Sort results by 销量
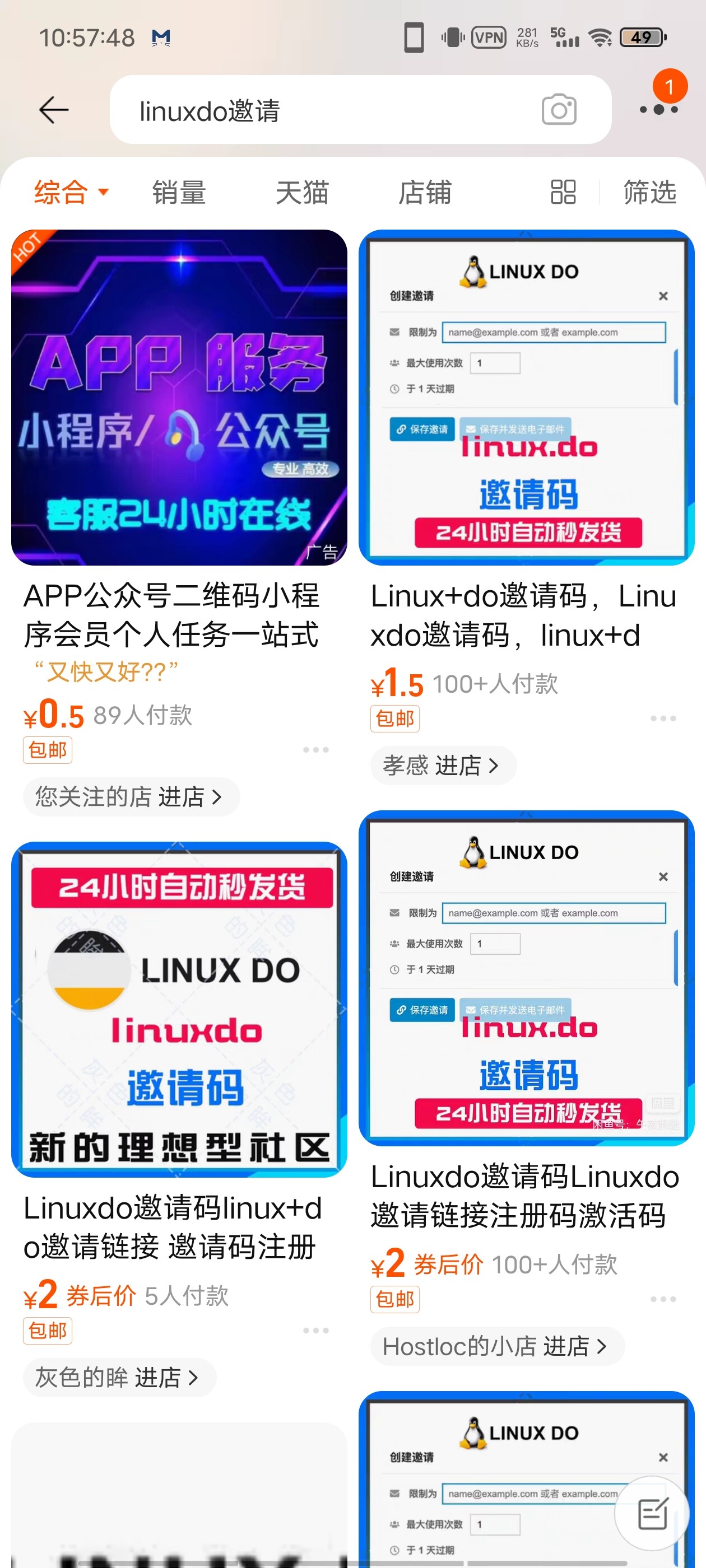This screenshot has width=706, height=1568. tap(179, 192)
